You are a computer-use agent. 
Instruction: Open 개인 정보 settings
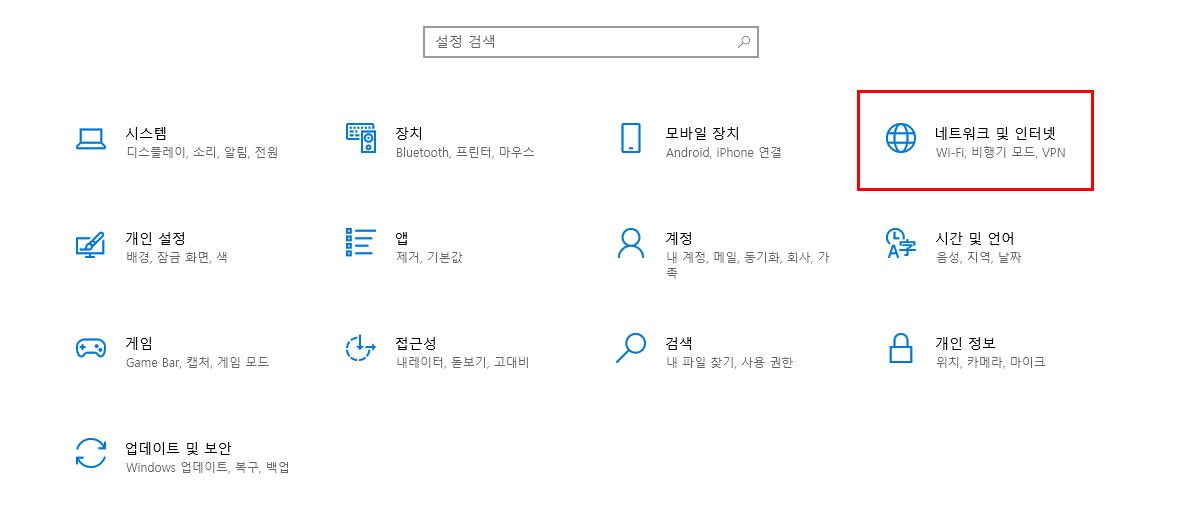pos(964,344)
